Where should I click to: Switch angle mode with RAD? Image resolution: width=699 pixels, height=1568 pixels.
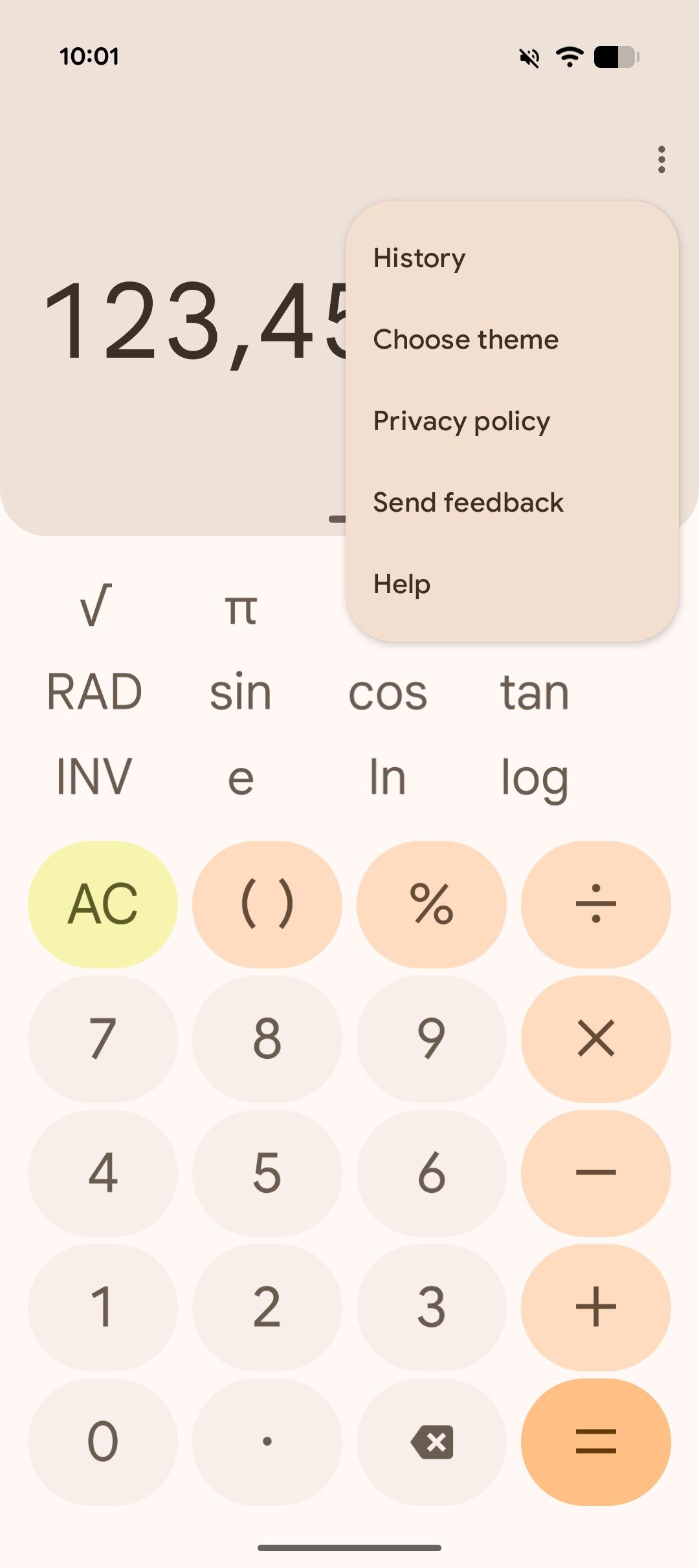[94, 692]
